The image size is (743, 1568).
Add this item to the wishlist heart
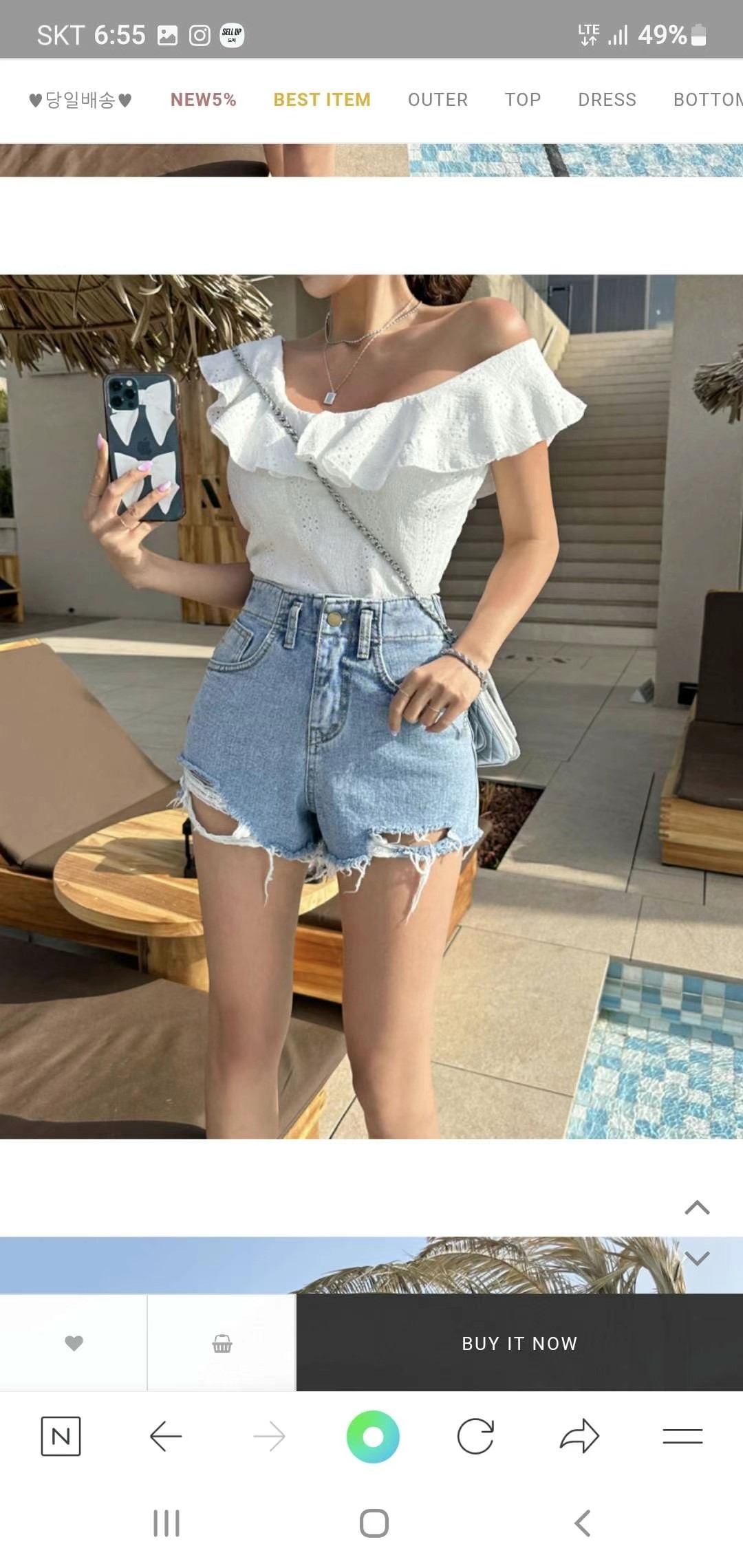coord(74,1342)
